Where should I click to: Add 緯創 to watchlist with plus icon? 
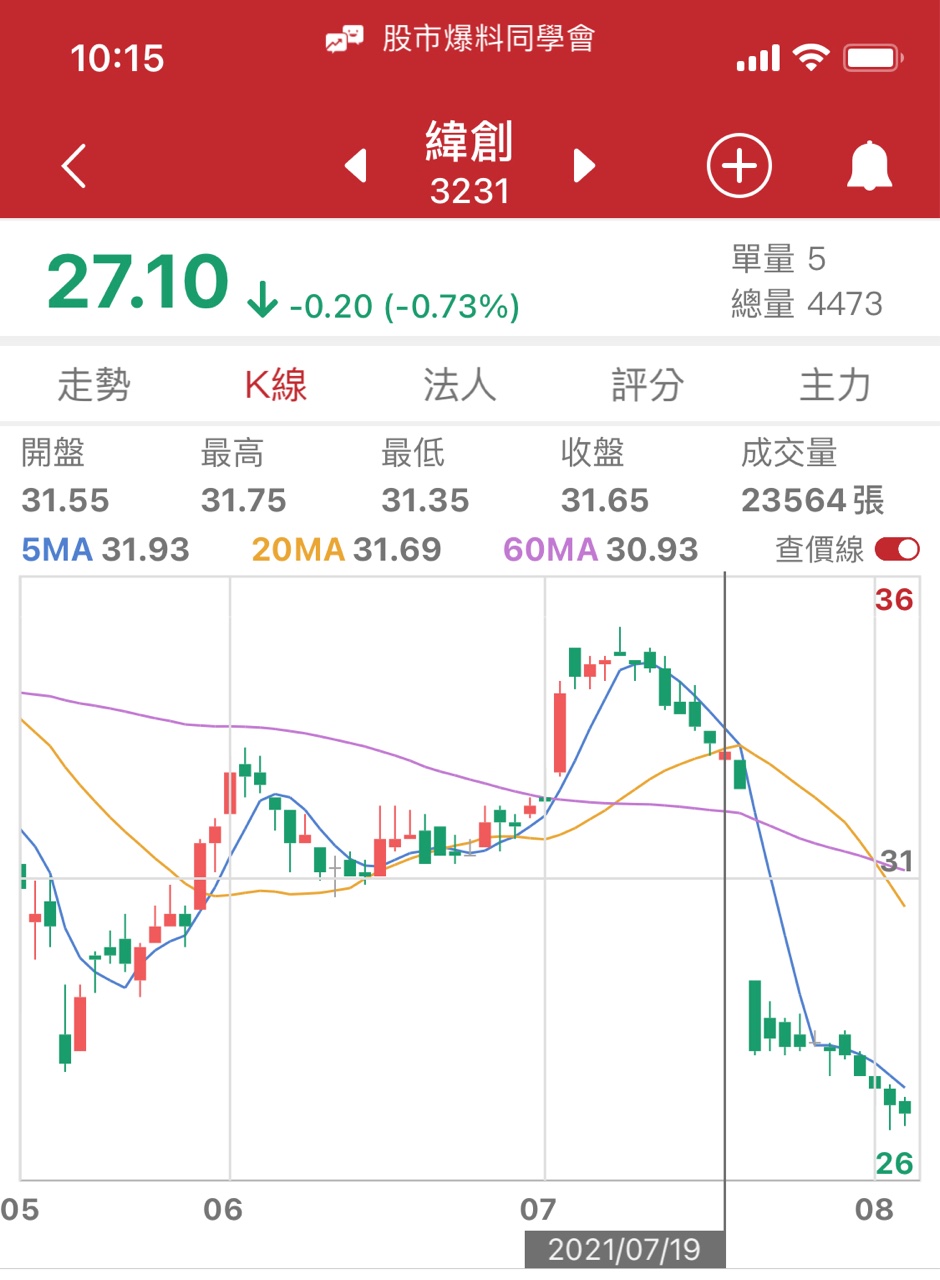coord(740,166)
